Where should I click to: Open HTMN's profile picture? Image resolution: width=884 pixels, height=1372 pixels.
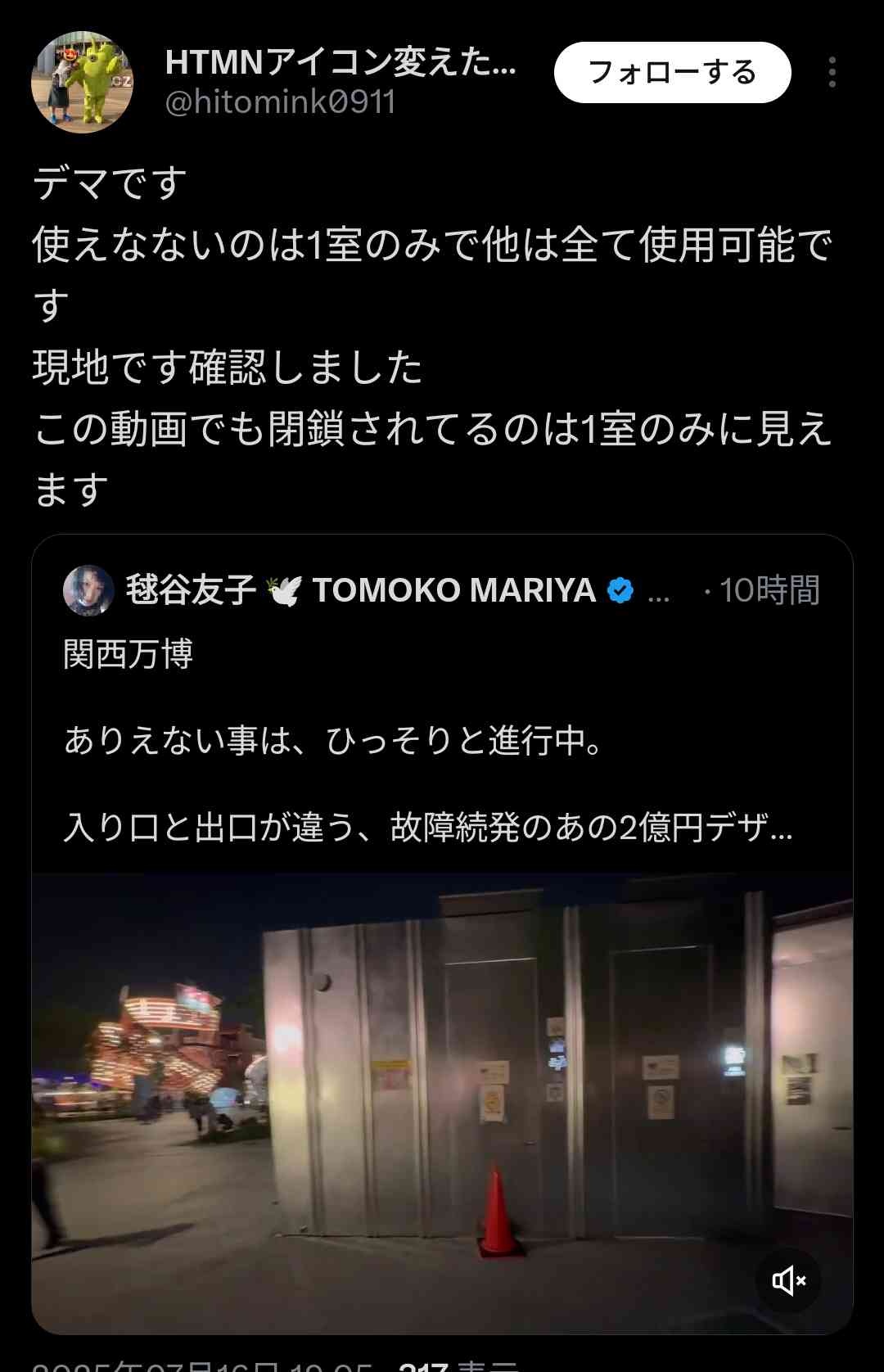(x=82, y=82)
